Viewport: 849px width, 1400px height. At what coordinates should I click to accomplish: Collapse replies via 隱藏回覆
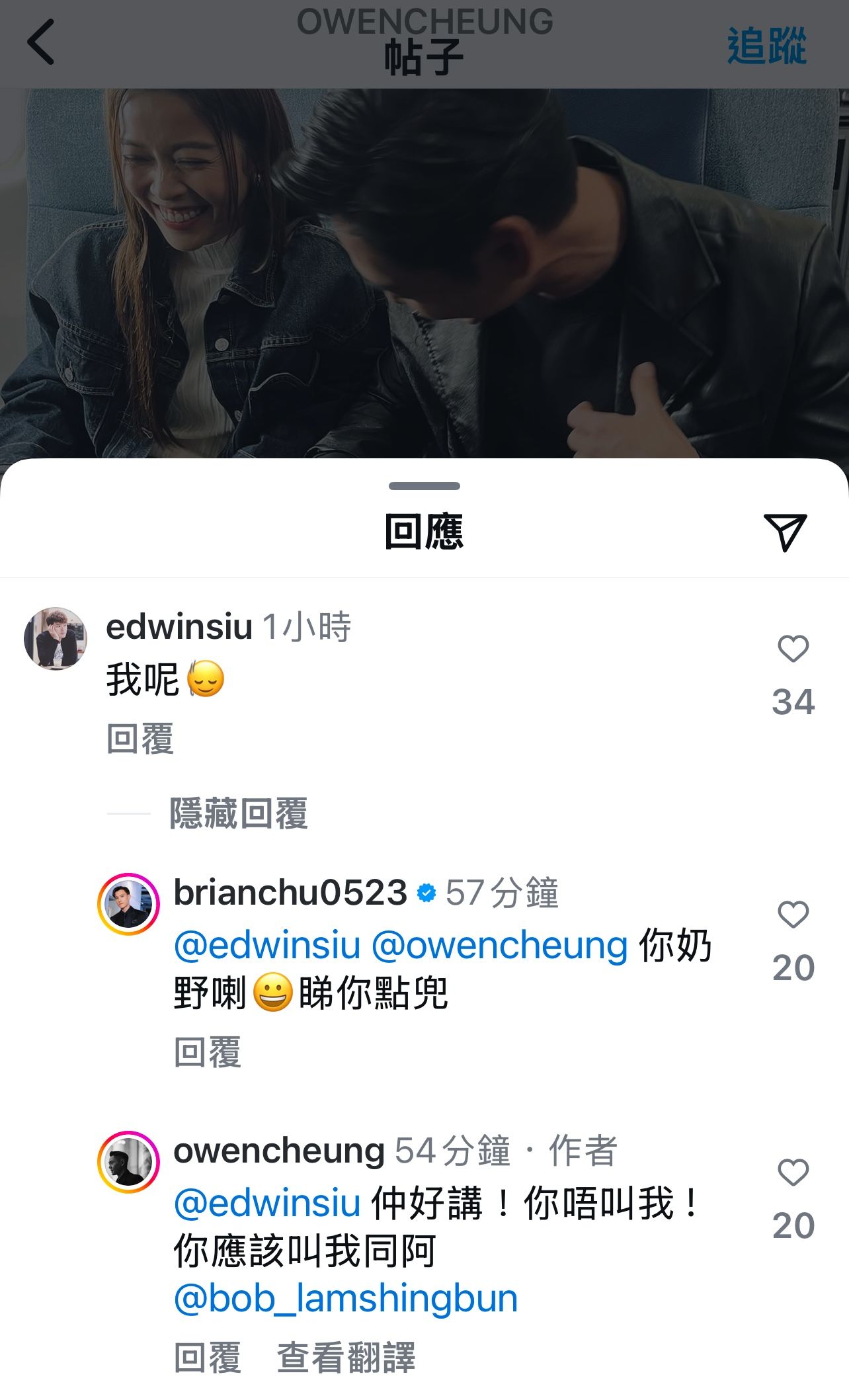coord(239,813)
